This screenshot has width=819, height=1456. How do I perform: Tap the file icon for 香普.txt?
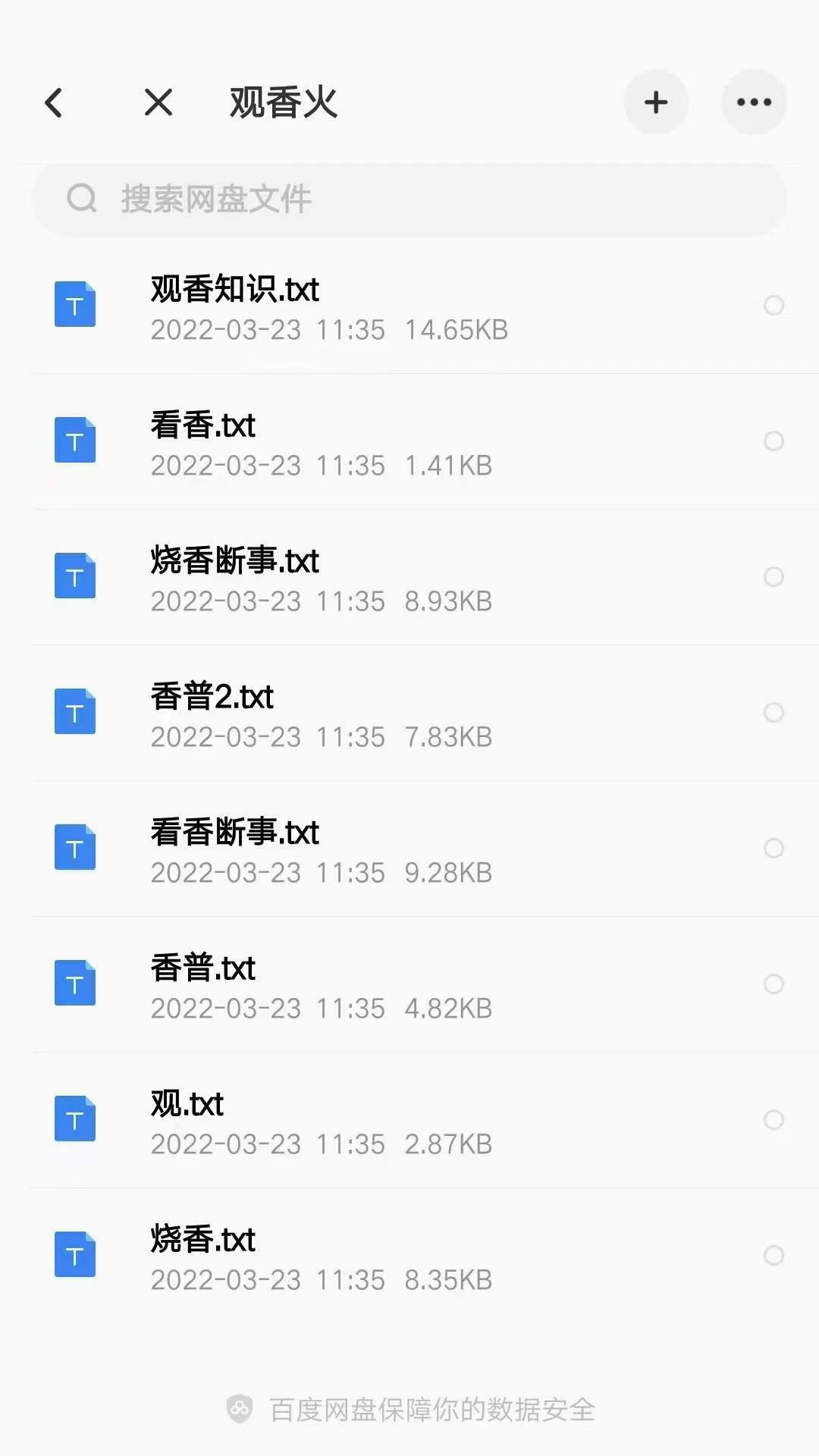pyautogui.click(x=74, y=983)
